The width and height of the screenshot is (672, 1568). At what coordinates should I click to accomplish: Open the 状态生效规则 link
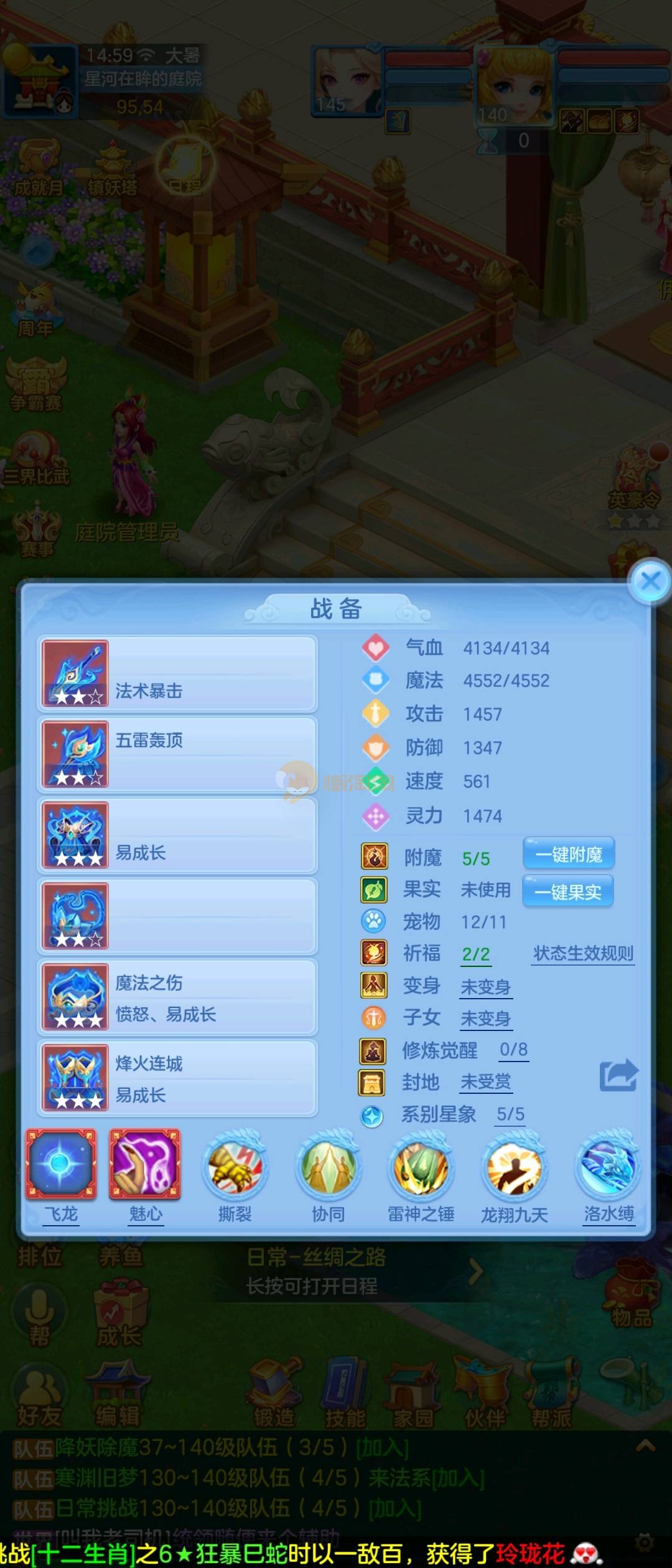583,953
